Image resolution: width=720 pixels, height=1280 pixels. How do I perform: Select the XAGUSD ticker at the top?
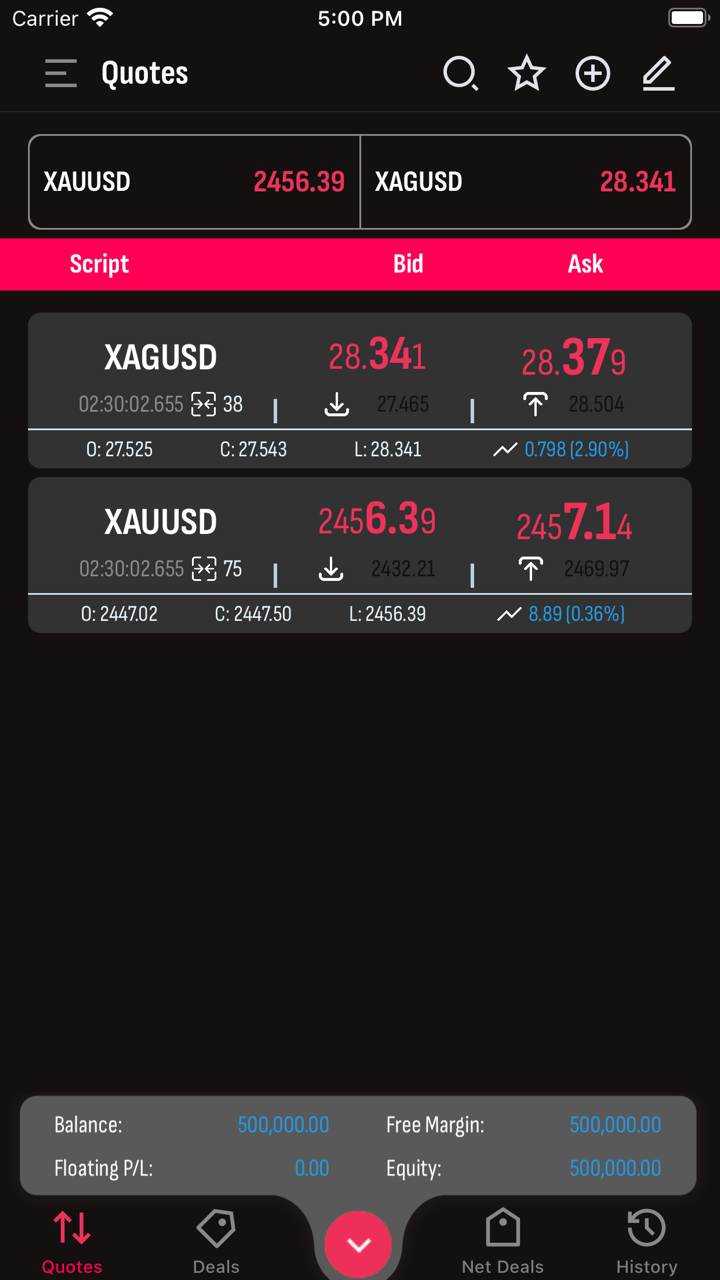525,182
